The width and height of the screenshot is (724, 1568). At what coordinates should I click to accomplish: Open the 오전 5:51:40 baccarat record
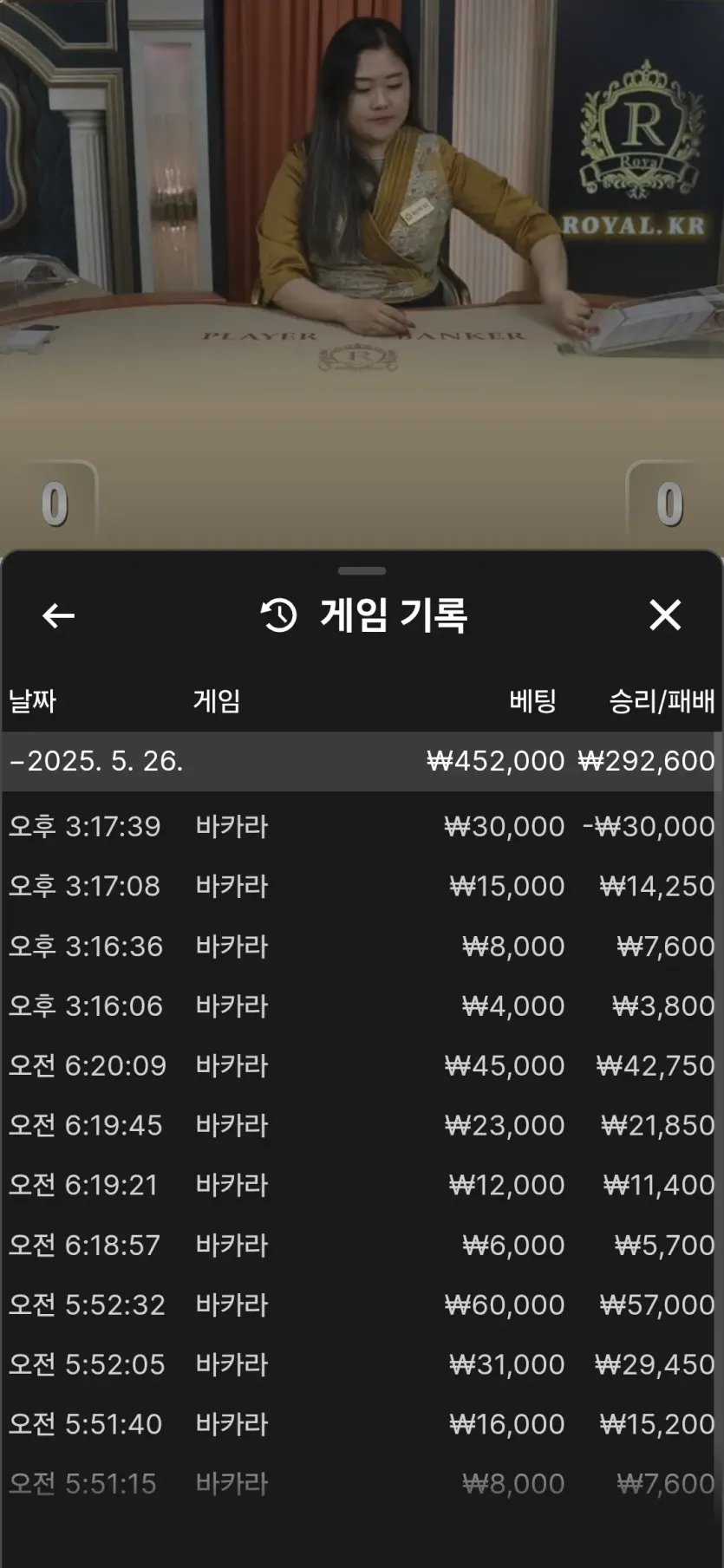[362, 1424]
